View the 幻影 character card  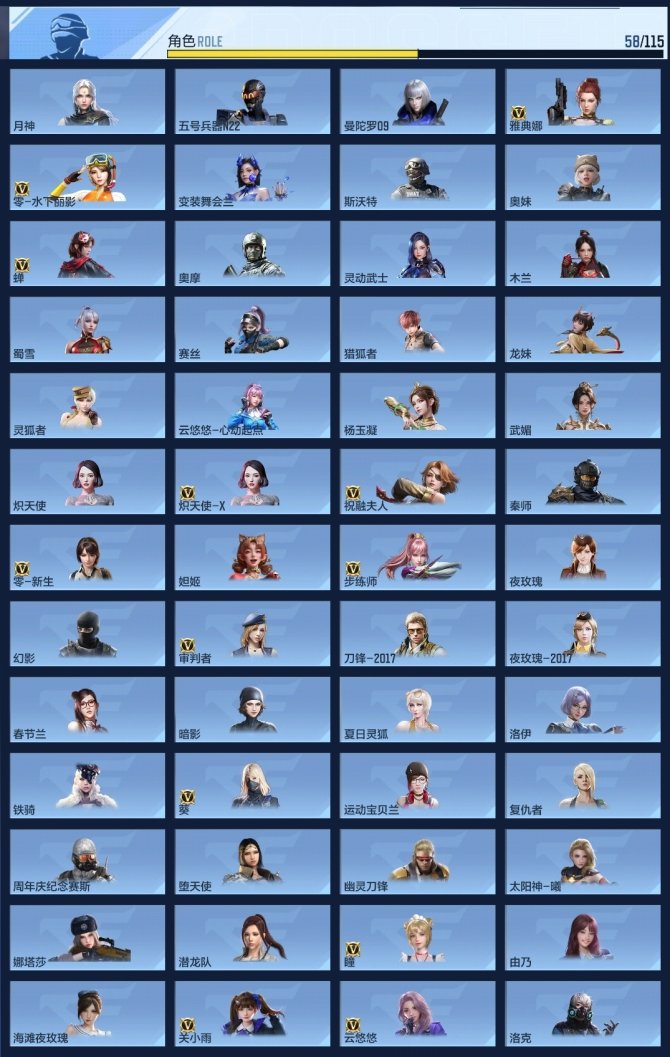pos(87,634)
